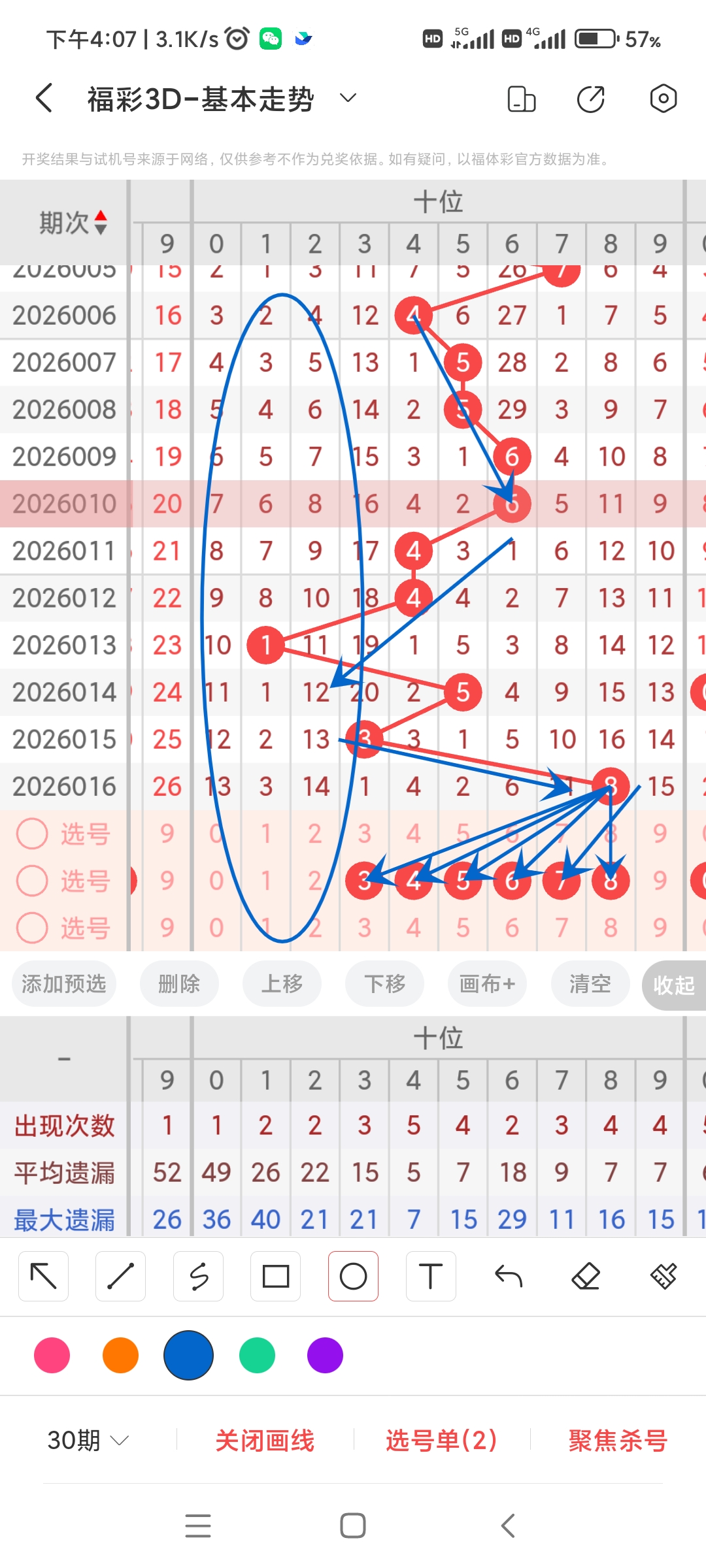Open the share icon at top right
706x1568 pixels.
tap(590, 98)
